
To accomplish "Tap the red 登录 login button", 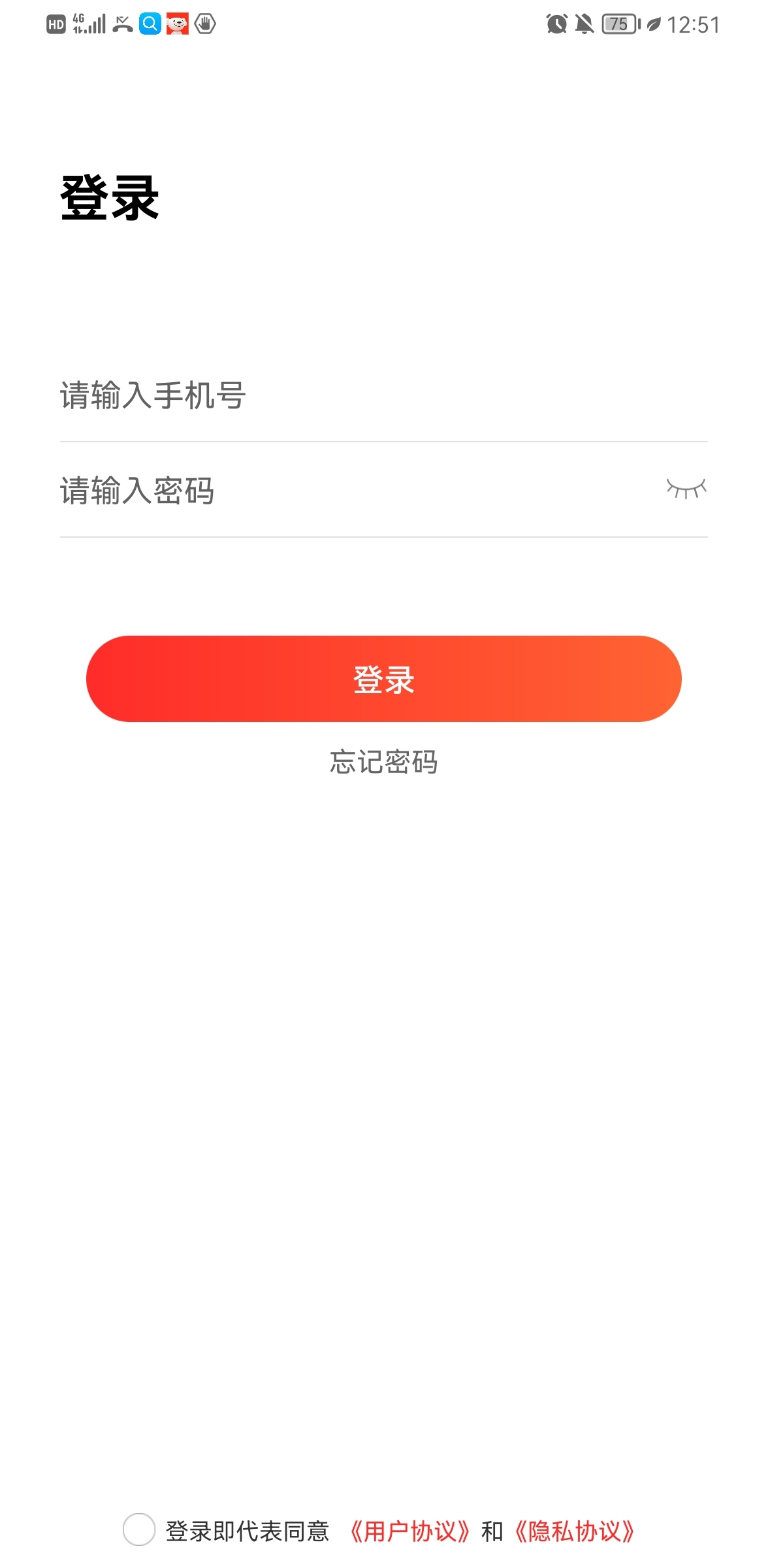I will [x=384, y=679].
